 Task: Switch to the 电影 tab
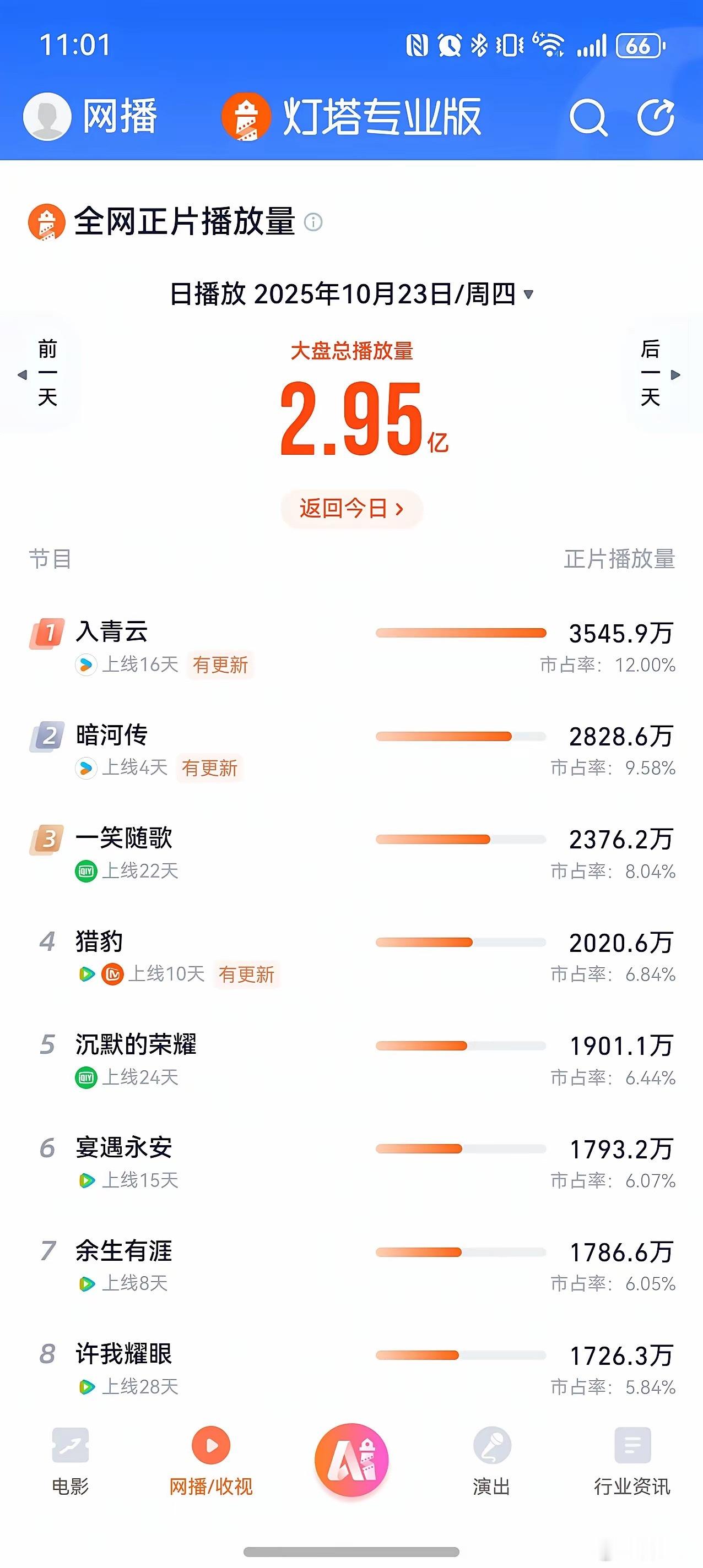pyautogui.click(x=70, y=1461)
